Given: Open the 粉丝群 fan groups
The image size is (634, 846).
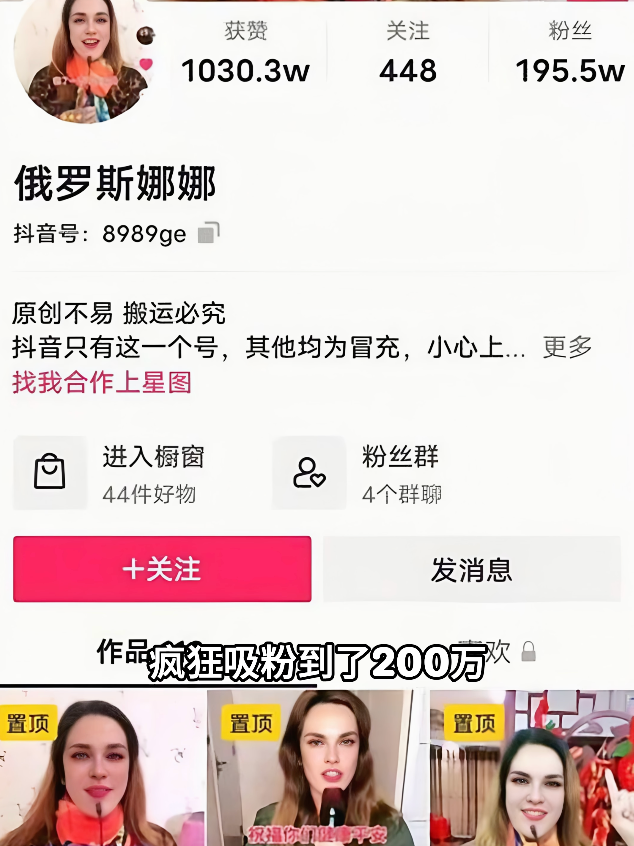Looking at the screenshot, I should point(370,472).
